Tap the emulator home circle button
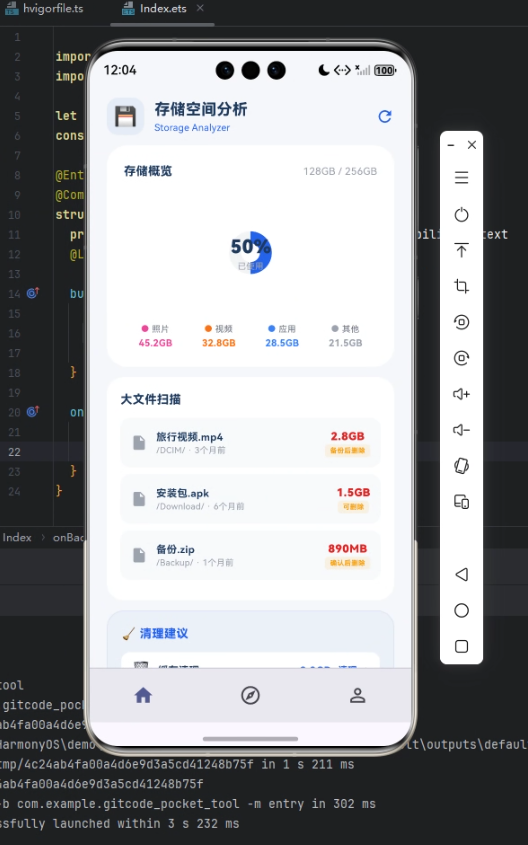 [462, 610]
